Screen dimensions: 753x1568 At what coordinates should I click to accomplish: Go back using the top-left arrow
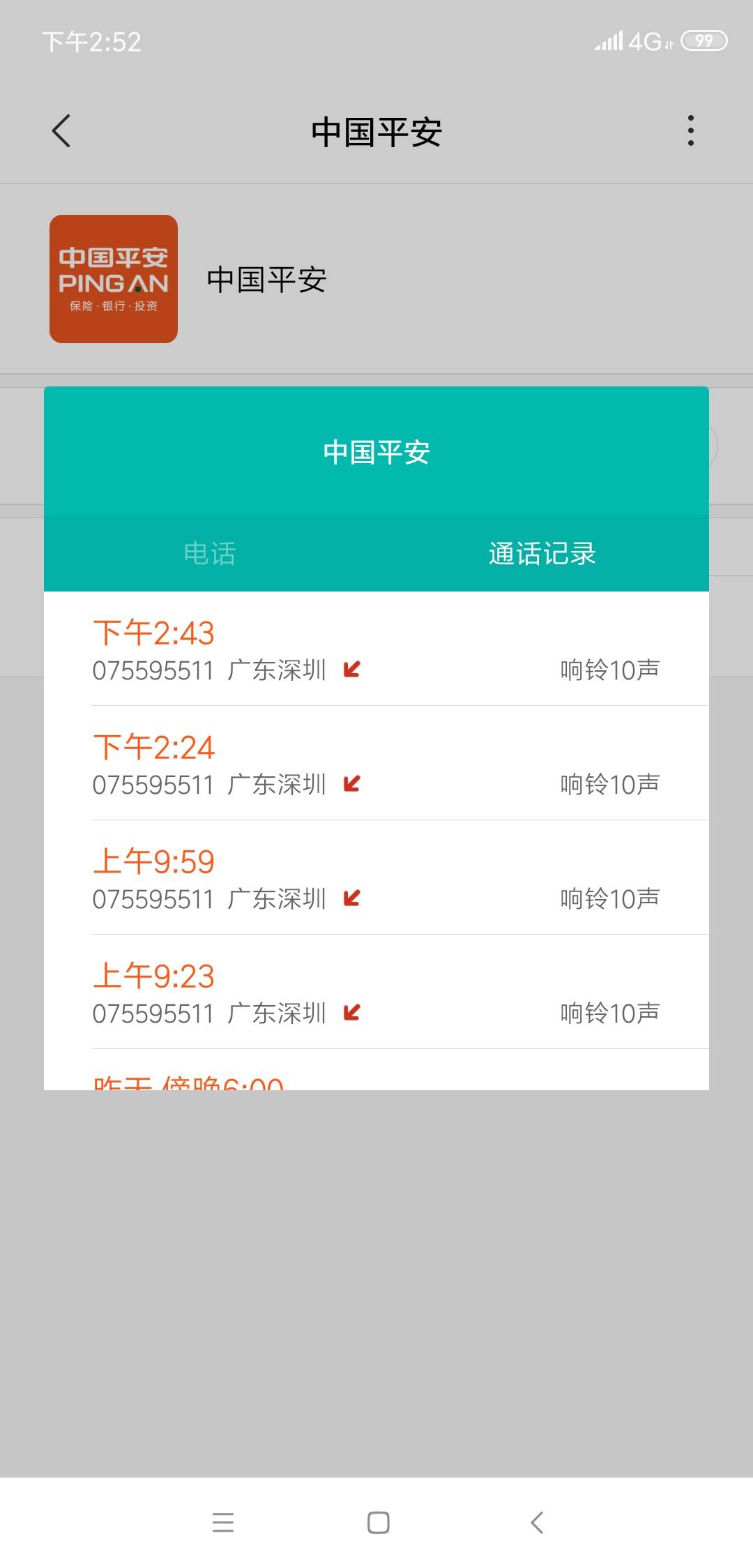point(61,131)
